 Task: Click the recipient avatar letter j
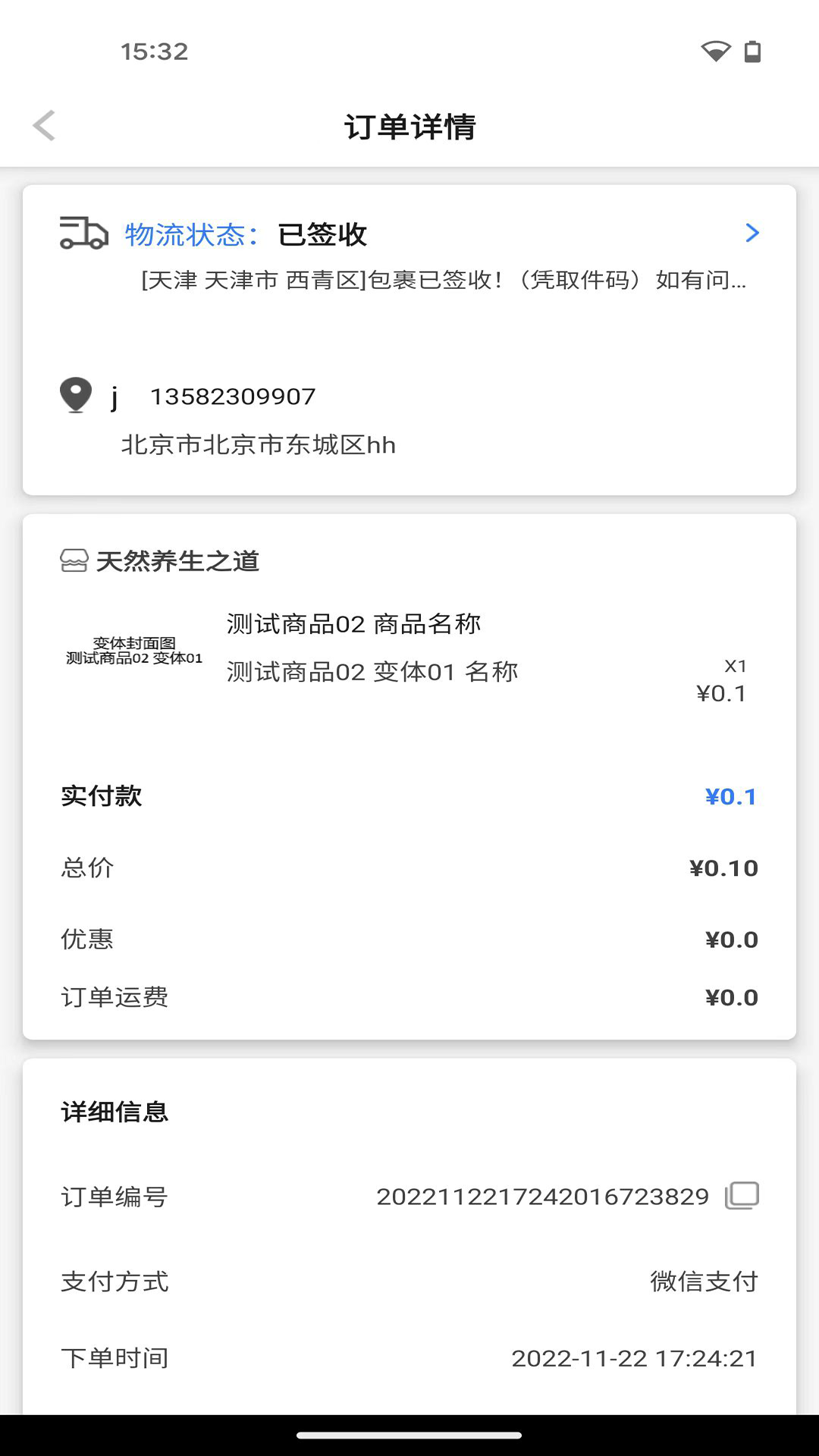115,397
